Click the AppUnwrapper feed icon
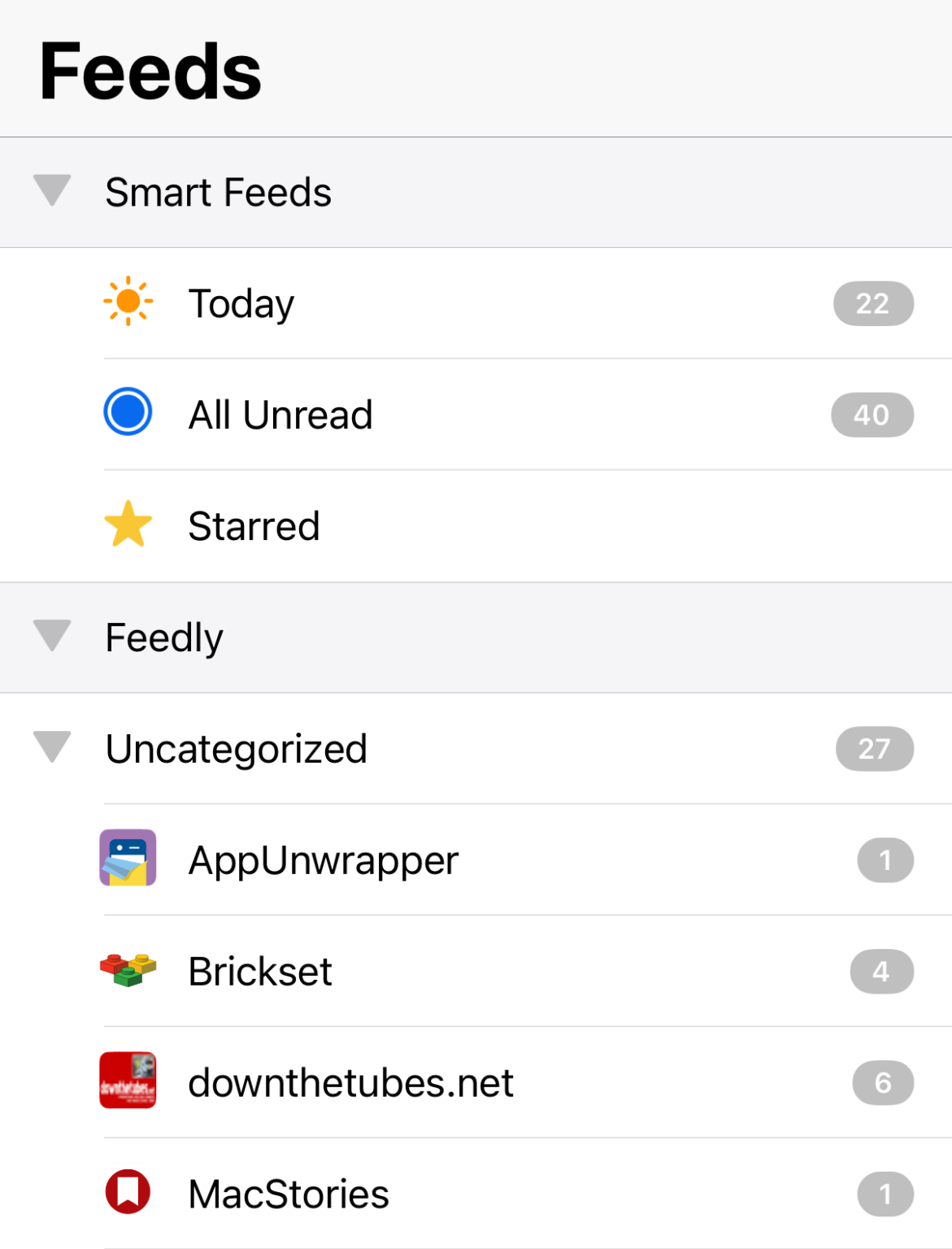952x1249 pixels. [128, 860]
